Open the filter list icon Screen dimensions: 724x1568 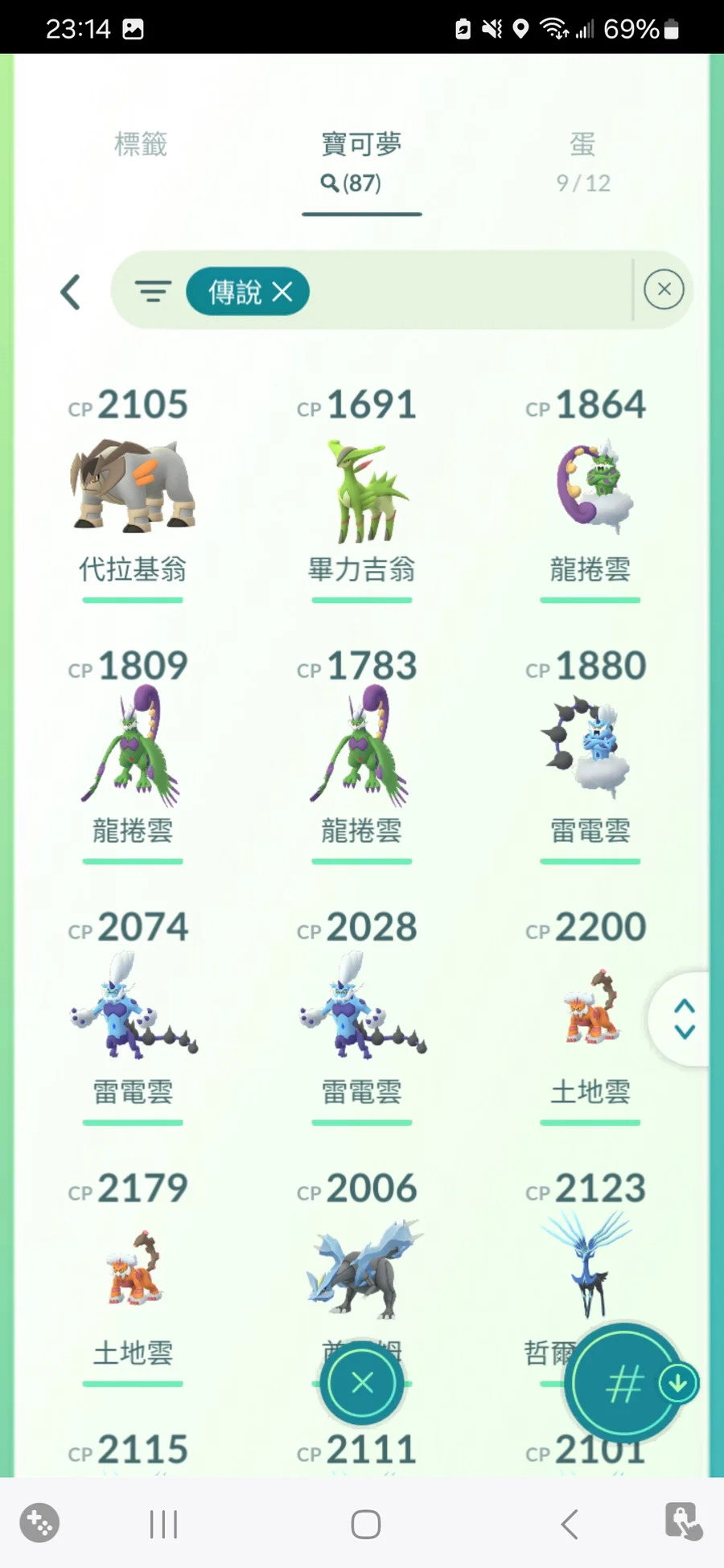coord(153,291)
